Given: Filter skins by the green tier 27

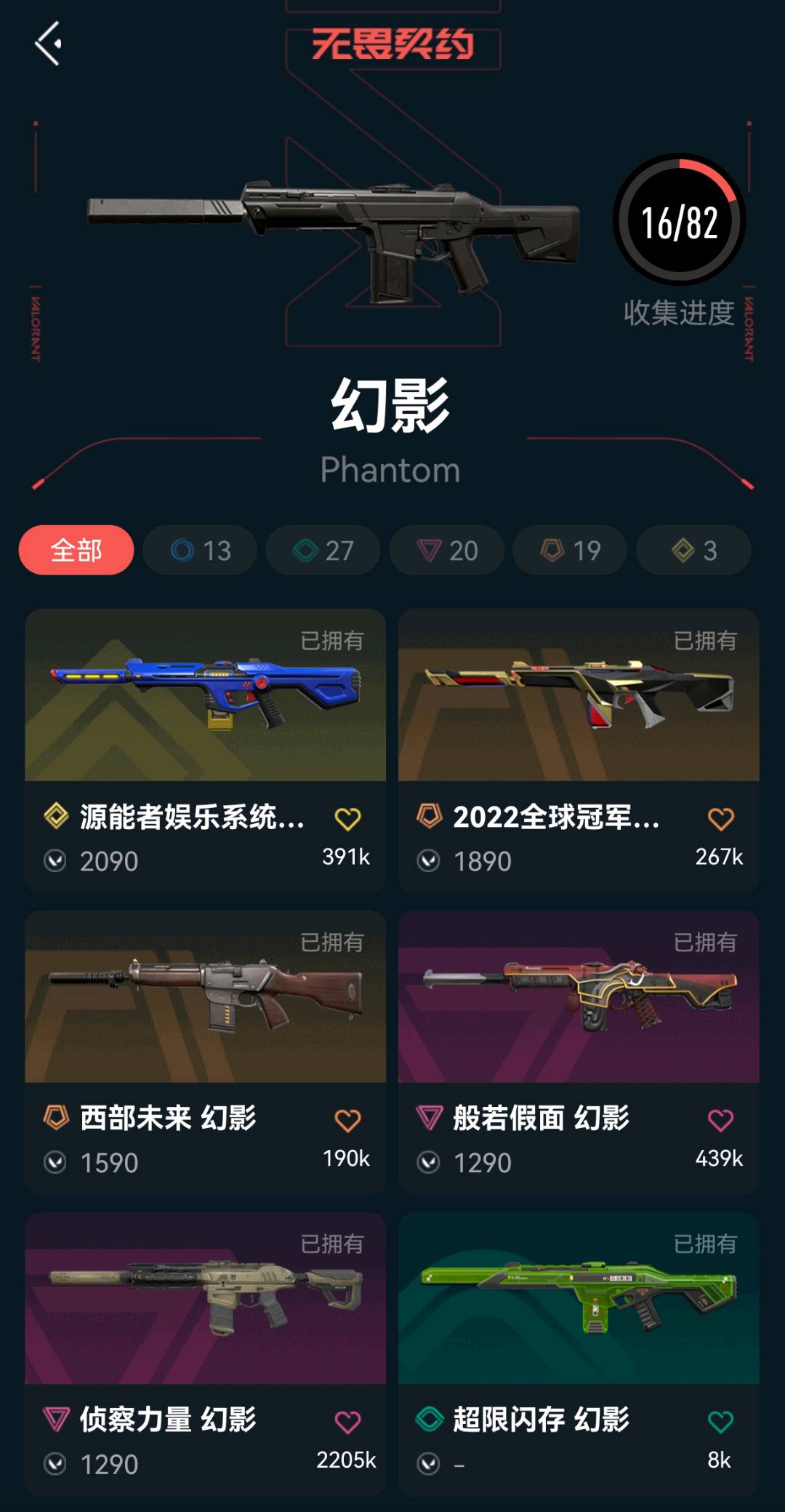Looking at the screenshot, I should pyautogui.click(x=323, y=550).
